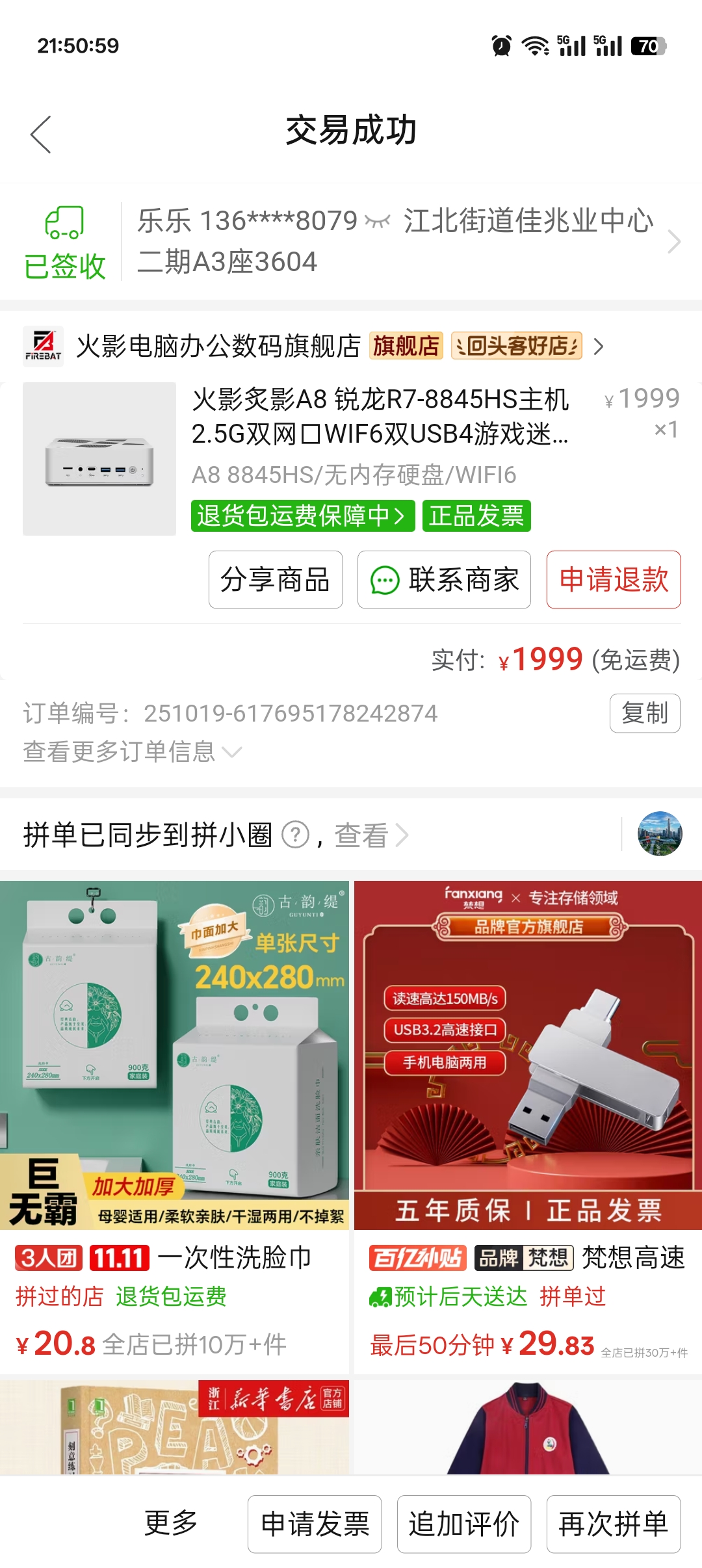Open the red jacket product tile
Viewport: 702px width, 1568px height.
pos(528,1426)
